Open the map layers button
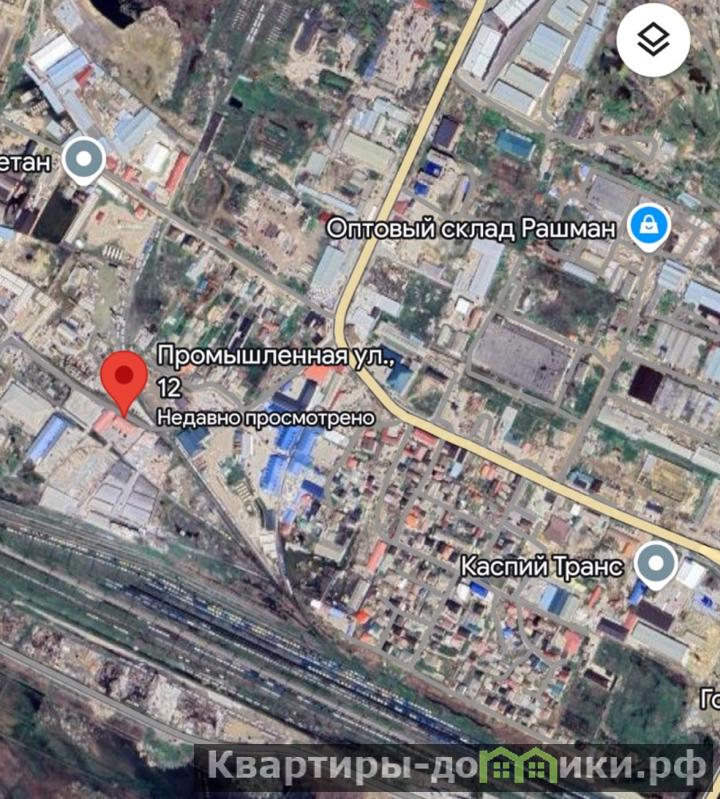Viewport: 720px width, 799px height. [x=653, y=41]
